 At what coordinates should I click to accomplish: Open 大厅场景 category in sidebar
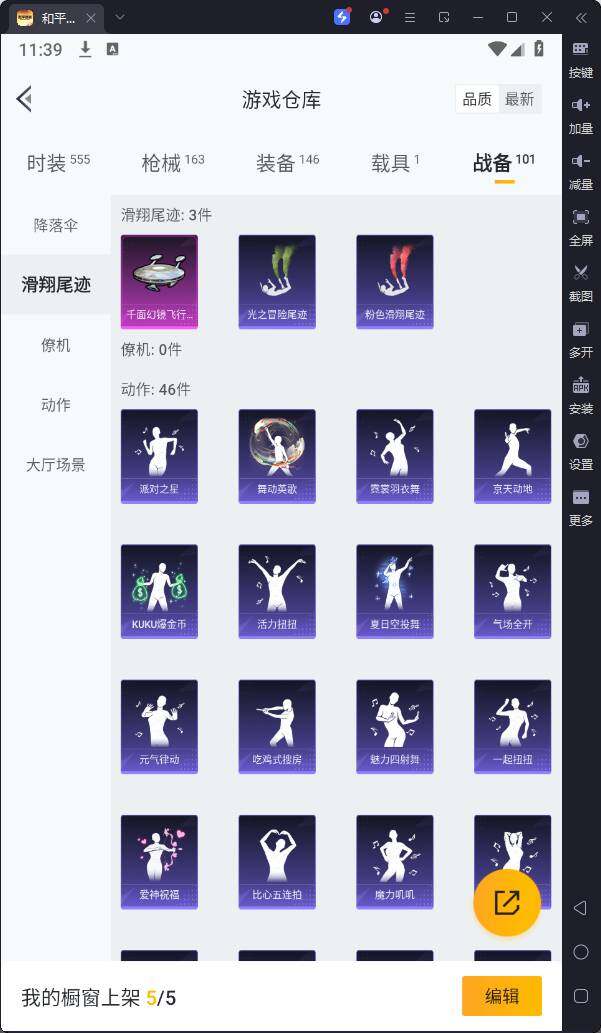[x=56, y=465]
